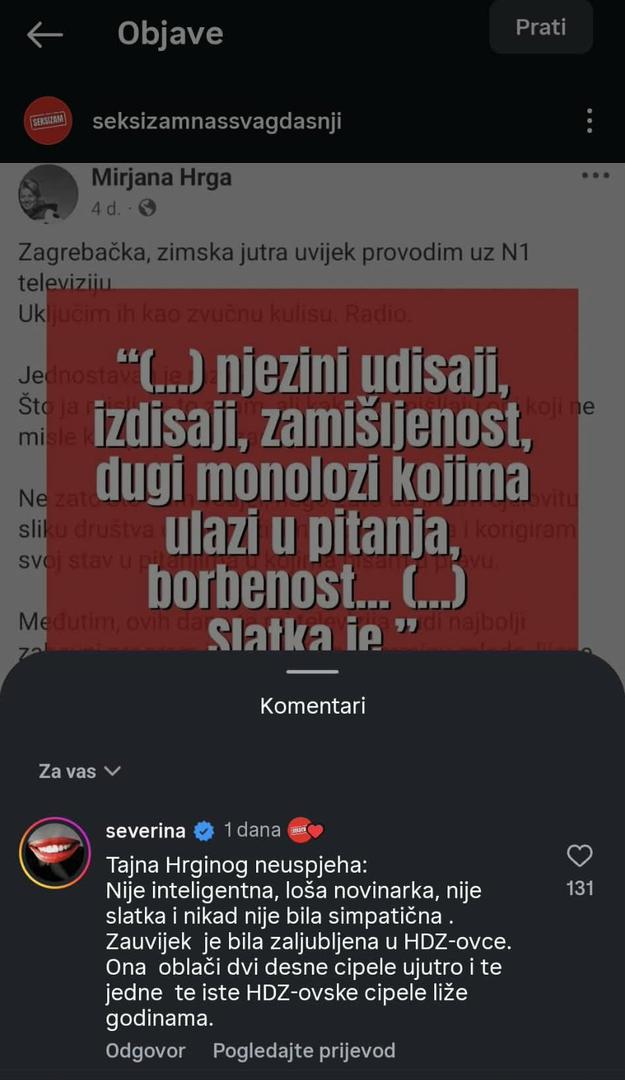
Task: Open seksizamnassvagdasnji profile
Action: coord(216,122)
